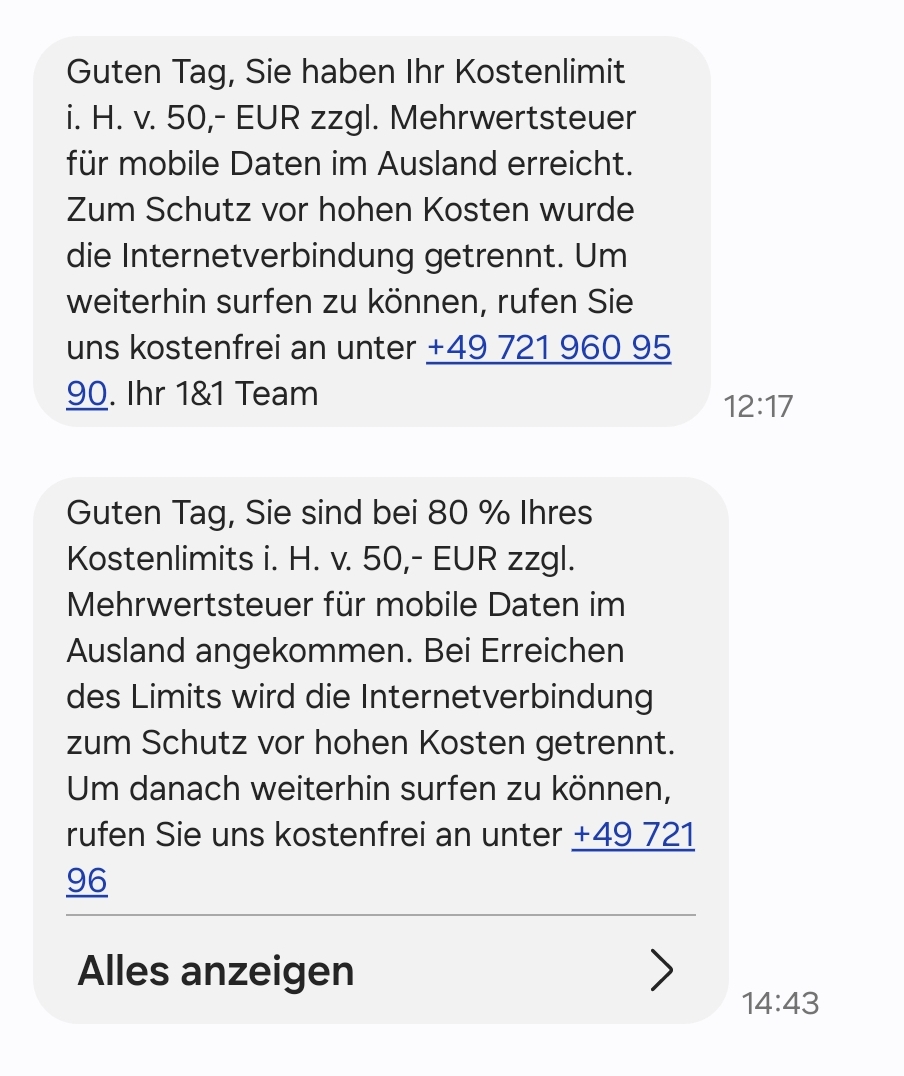Call the phone number +49 721 960 95 90
904x1076 pixels.
pyautogui.click(x=548, y=348)
